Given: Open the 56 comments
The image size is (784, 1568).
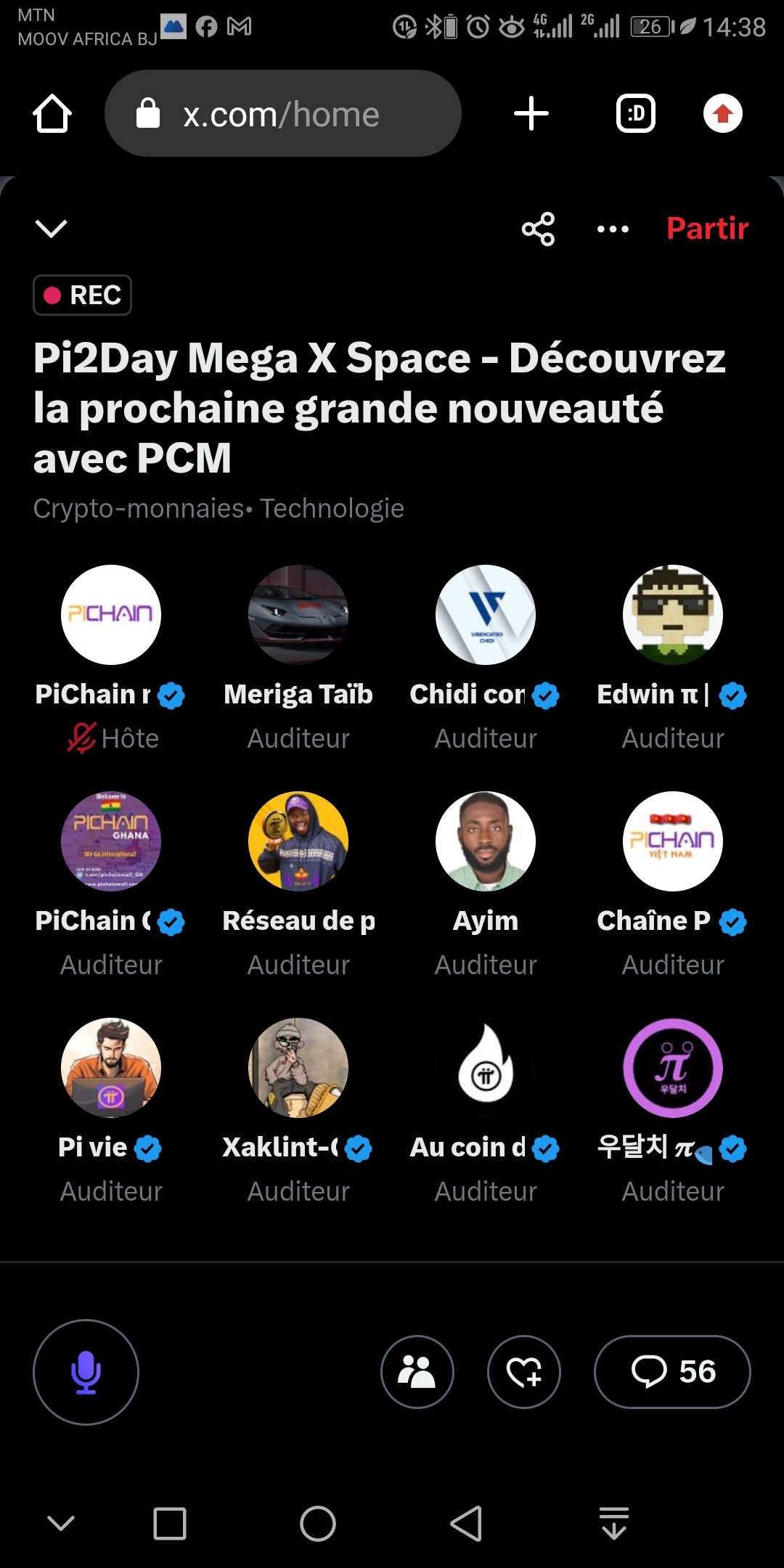Looking at the screenshot, I should pyautogui.click(x=672, y=1371).
